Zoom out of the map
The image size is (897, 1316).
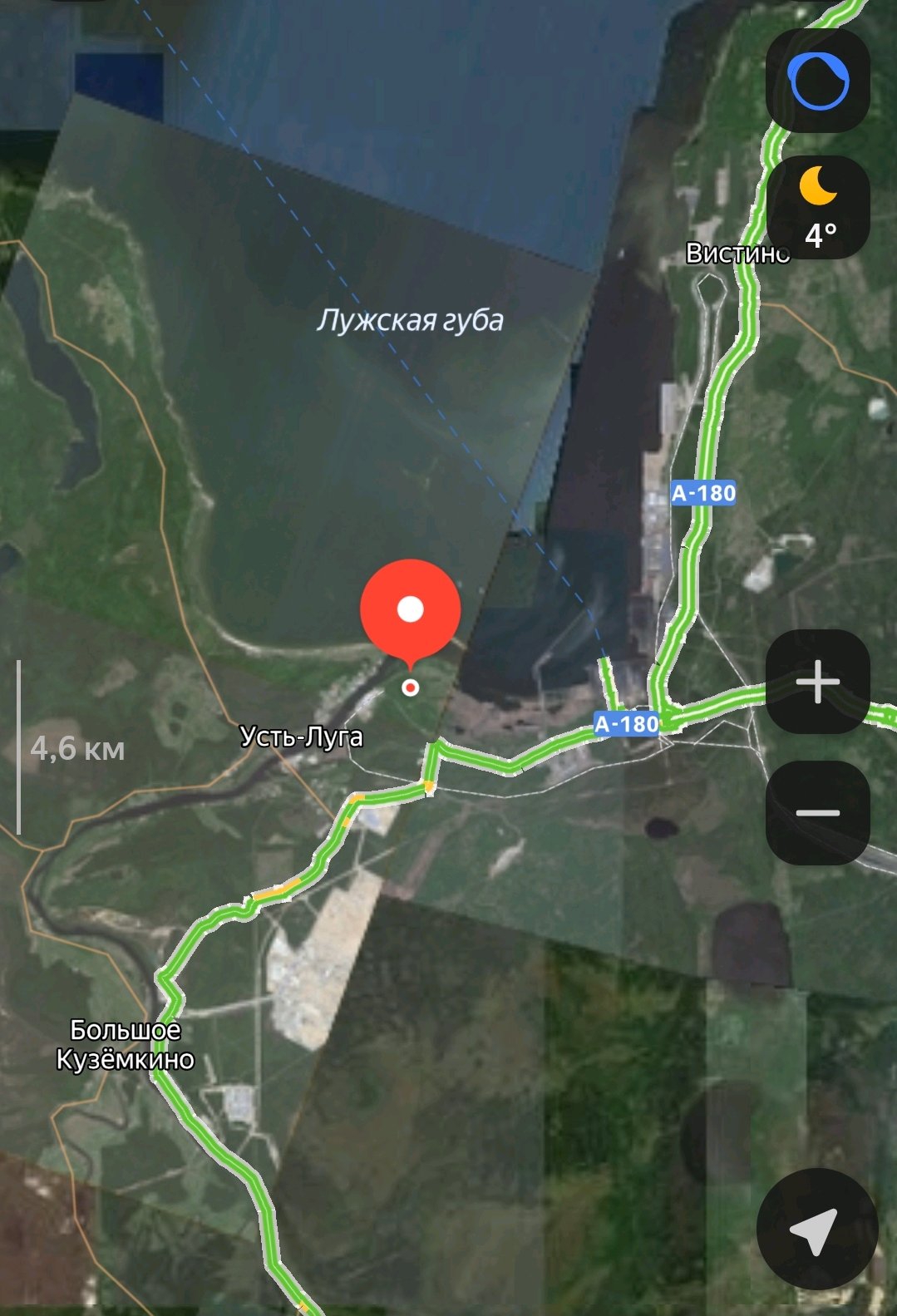tap(818, 812)
